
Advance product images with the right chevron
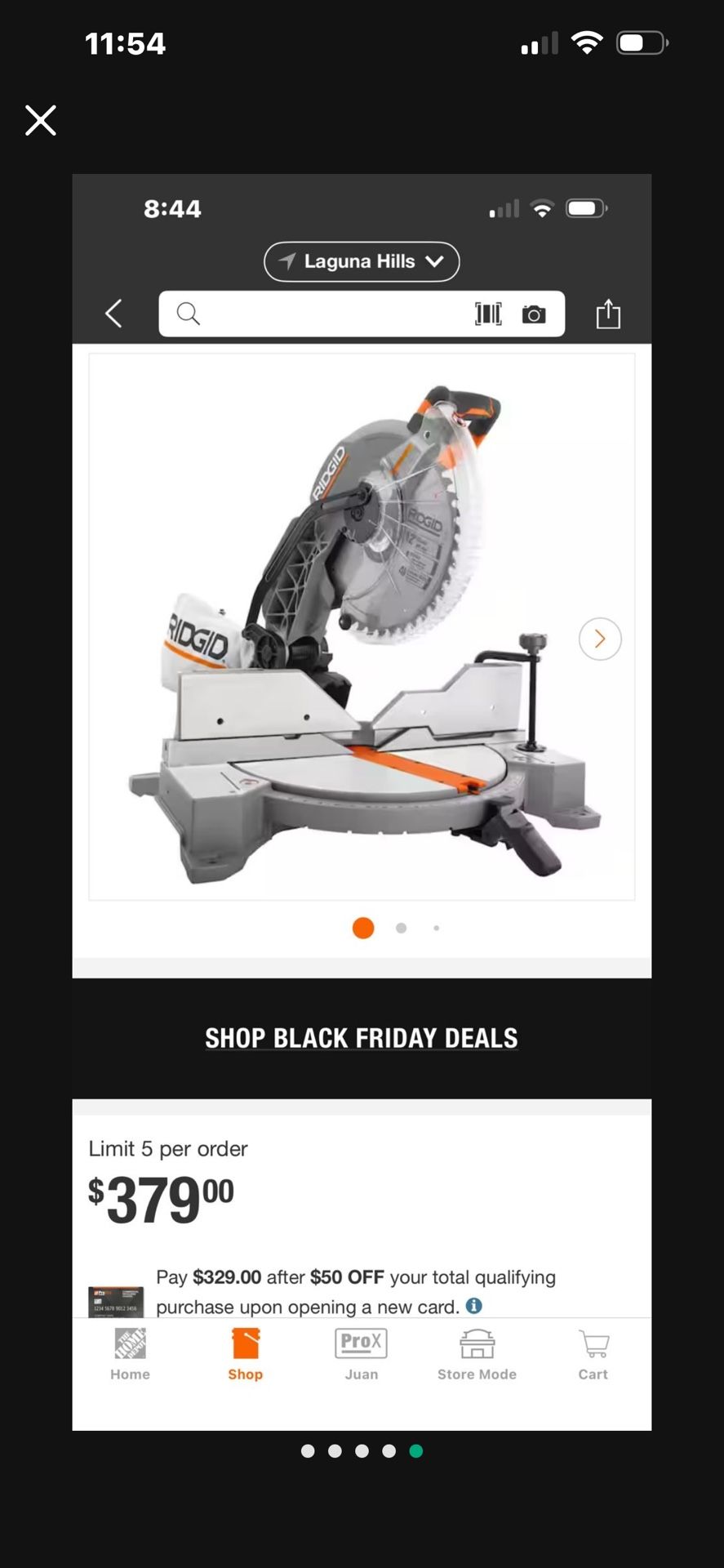(600, 639)
